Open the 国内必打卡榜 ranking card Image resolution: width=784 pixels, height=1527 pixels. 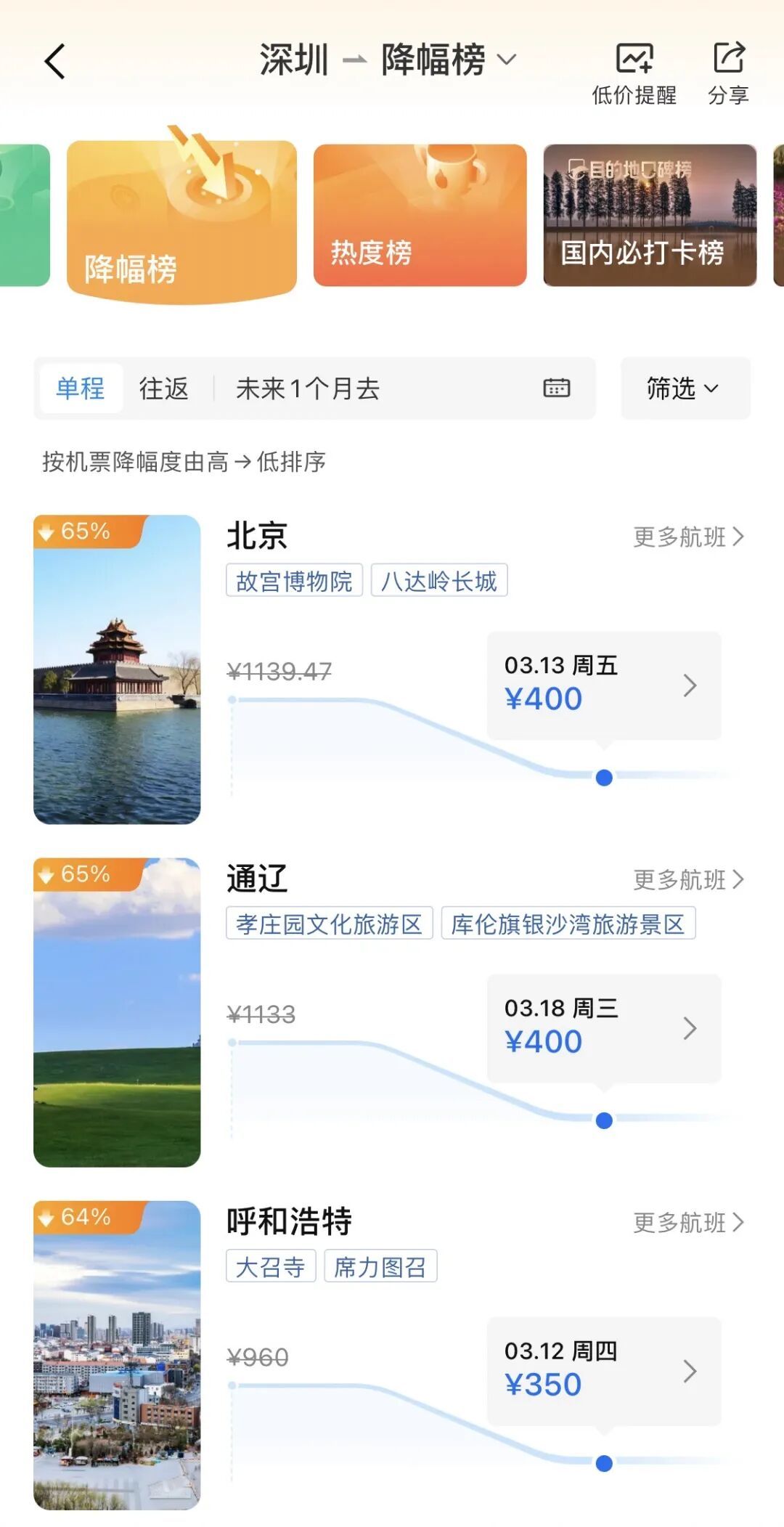(650, 215)
